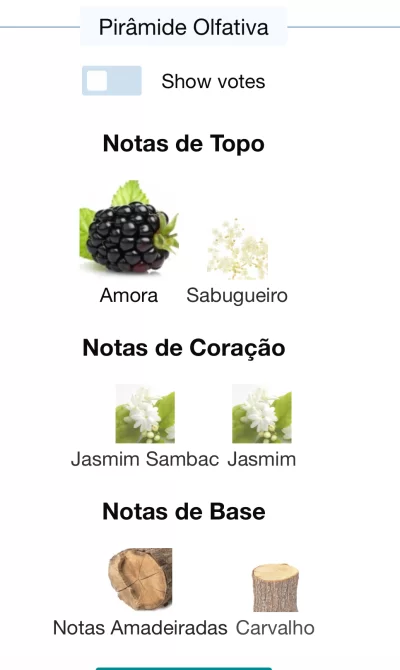This screenshot has width=400, height=670.
Task: Open the Notas Amadeiradas note
Action: [140, 593]
